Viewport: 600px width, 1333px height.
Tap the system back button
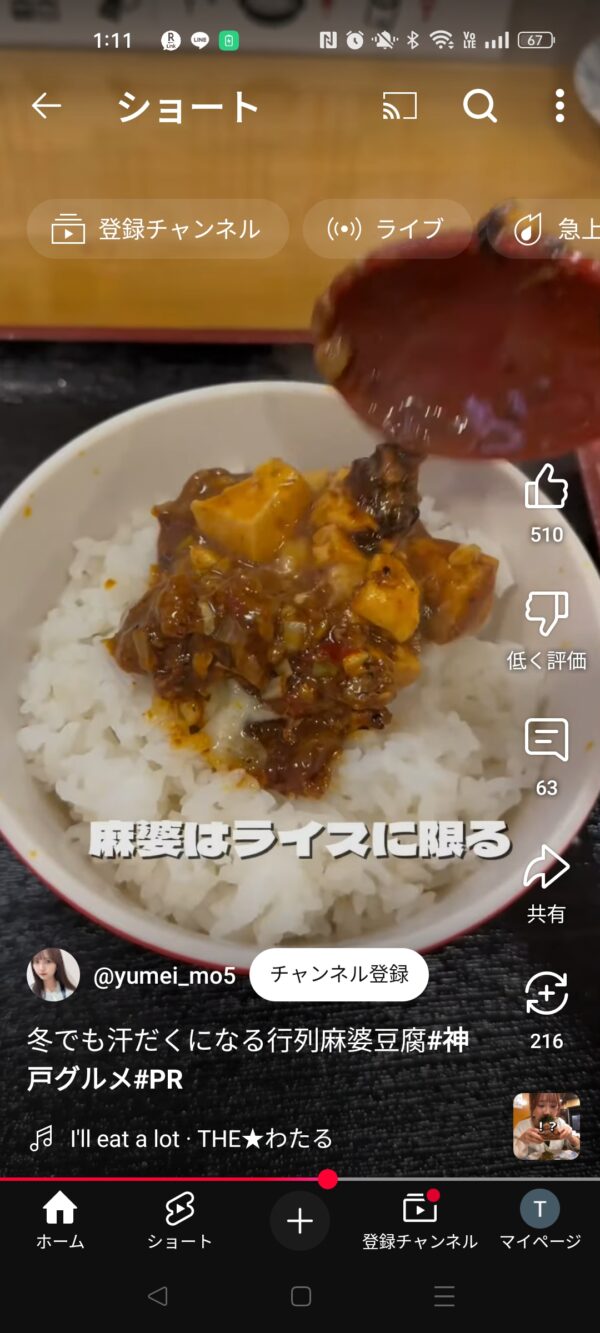click(157, 1297)
